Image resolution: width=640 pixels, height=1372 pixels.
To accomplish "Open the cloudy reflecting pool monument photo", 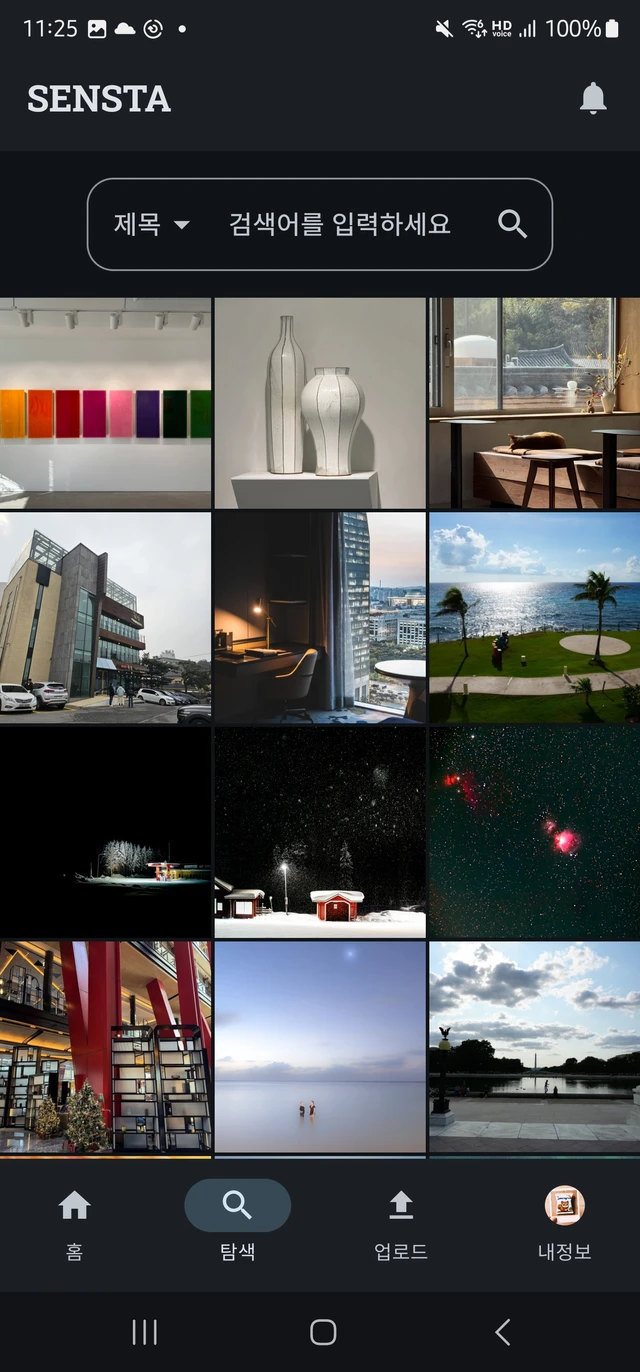I will pos(534,1047).
